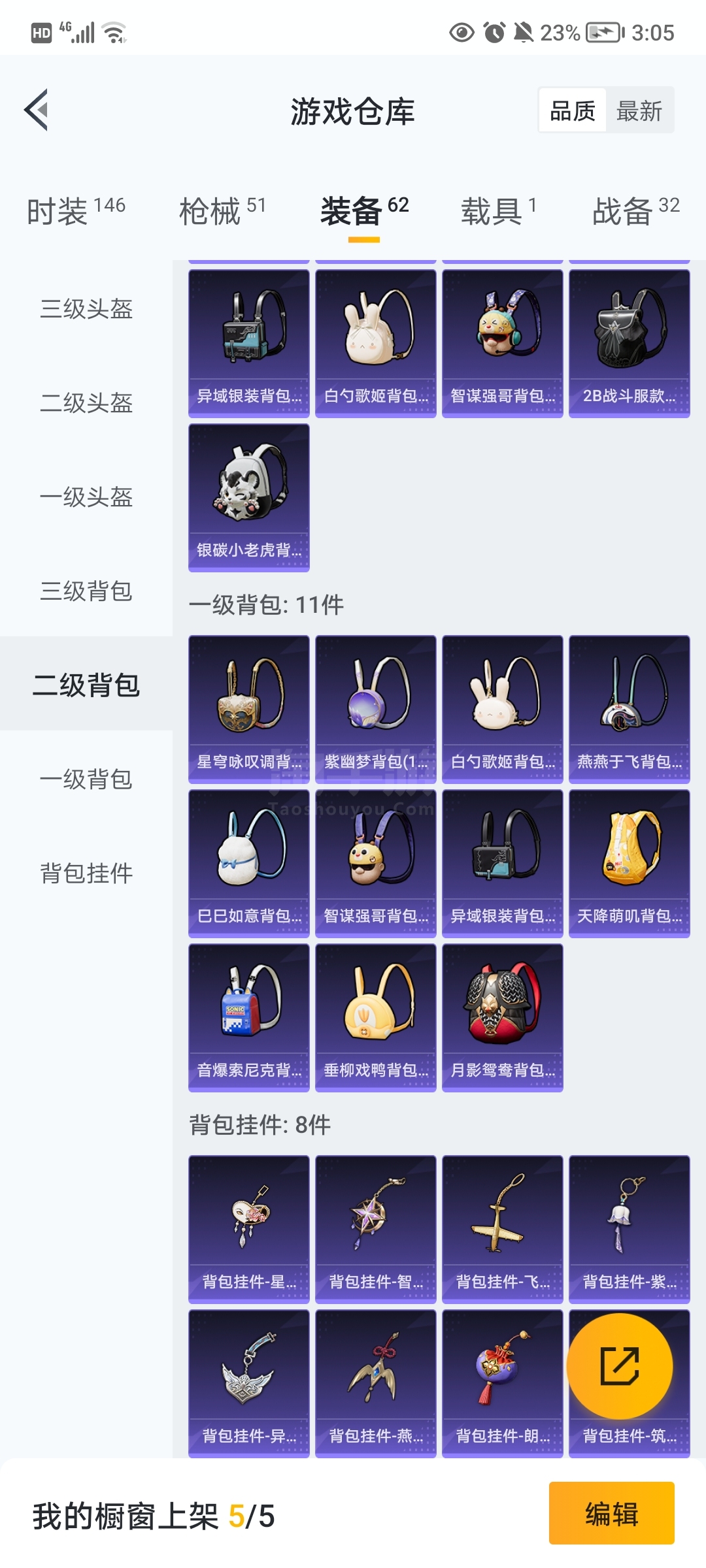Screen dimensions: 706x1568
Task: Tap the 编辑 button
Action: [x=611, y=1514]
